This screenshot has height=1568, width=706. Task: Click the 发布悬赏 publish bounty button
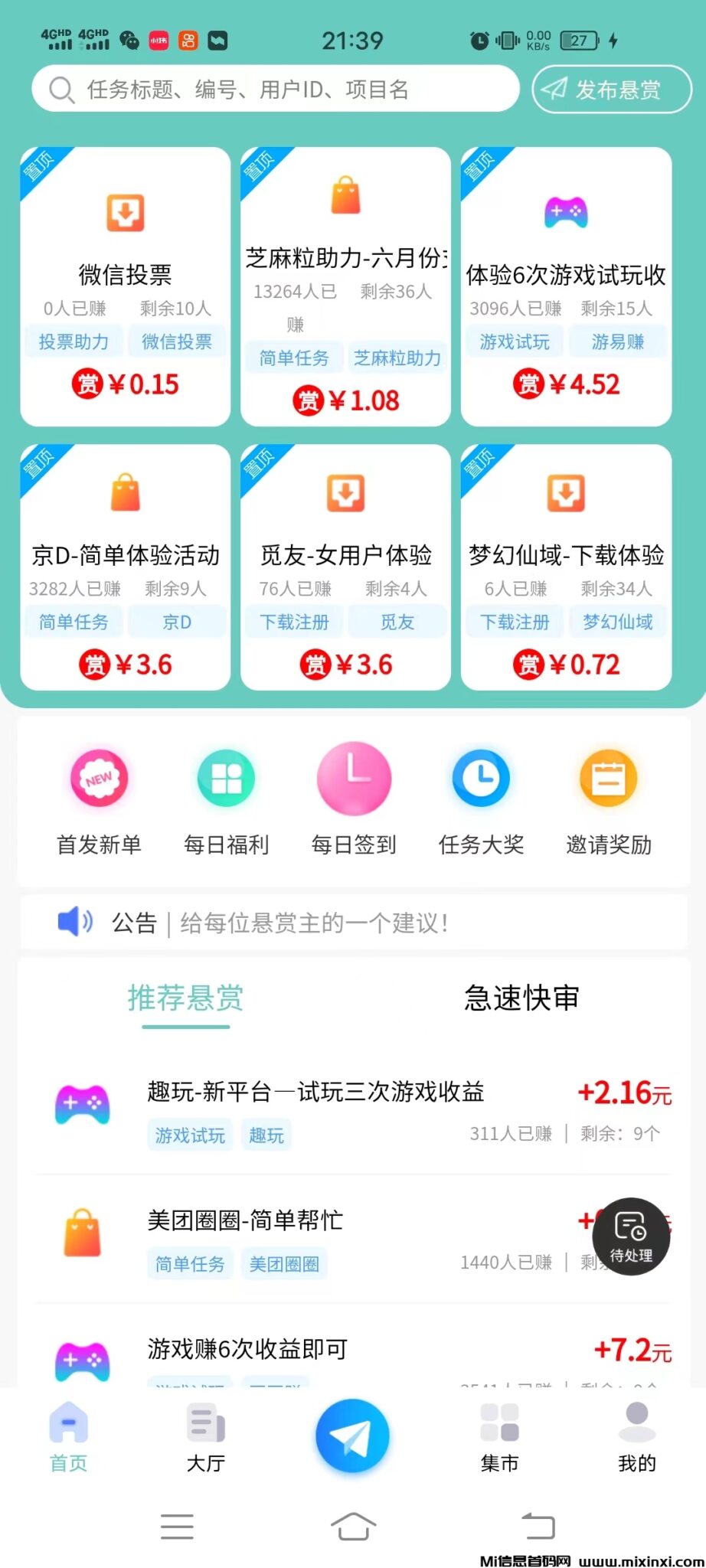[x=611, y=89]
